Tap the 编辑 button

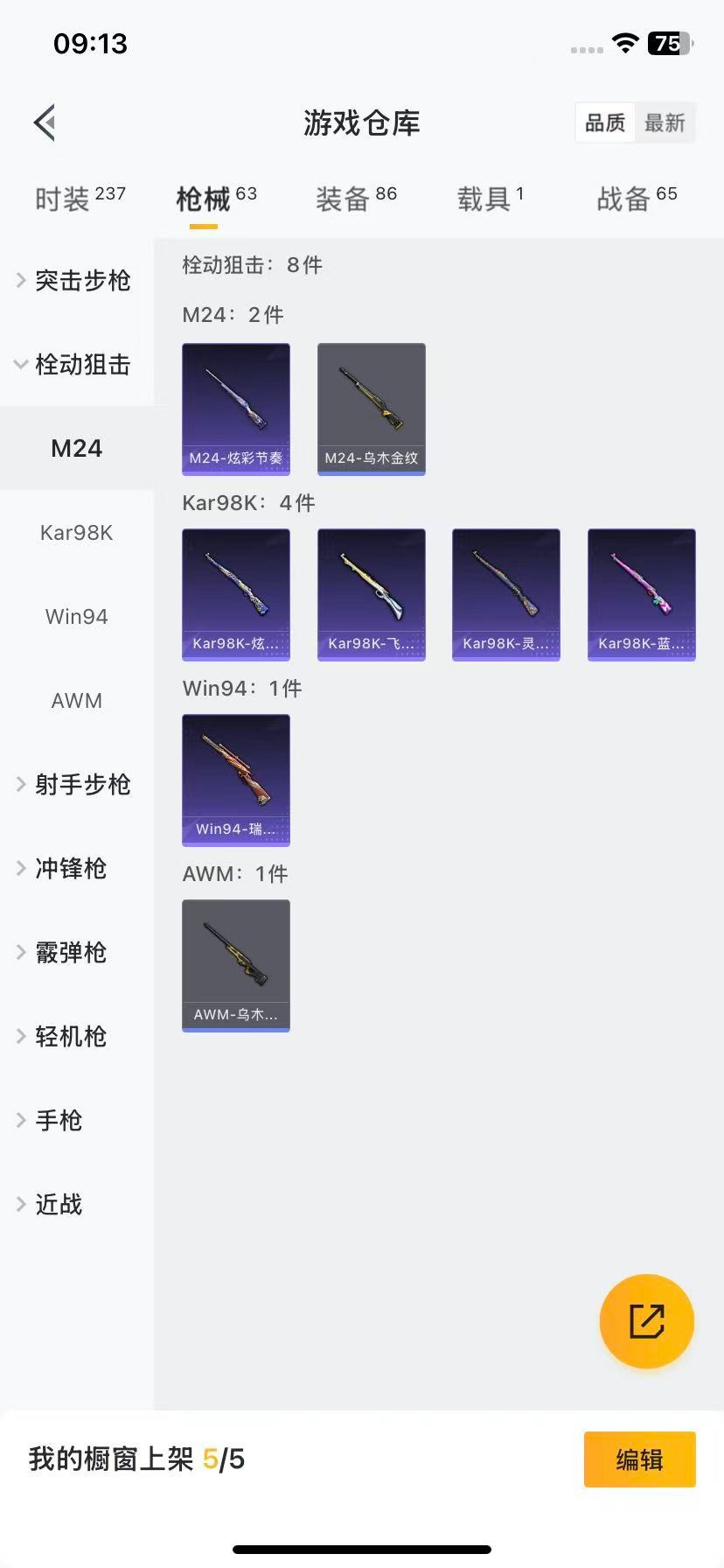639,1459
